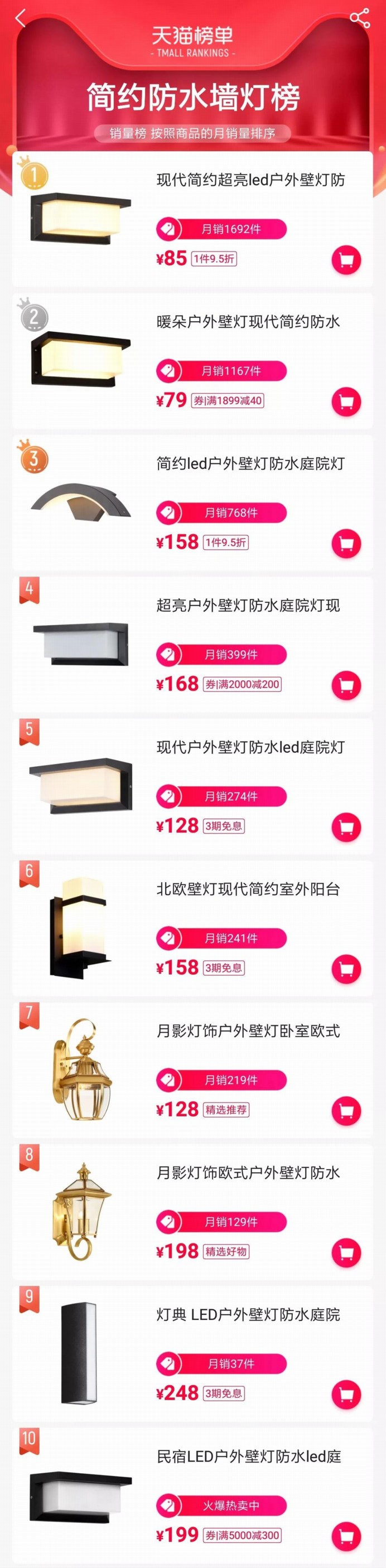
Task: Go back using the arrow icon
Action: pyautogui.click(x=20, y=18)
